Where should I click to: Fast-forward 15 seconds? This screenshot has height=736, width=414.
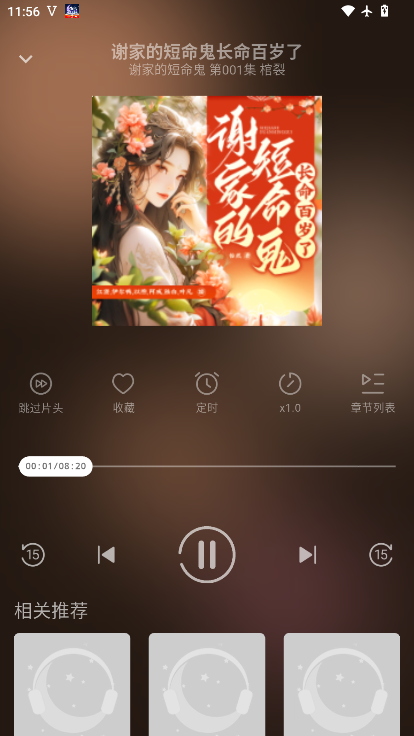[x=381, y=555]
